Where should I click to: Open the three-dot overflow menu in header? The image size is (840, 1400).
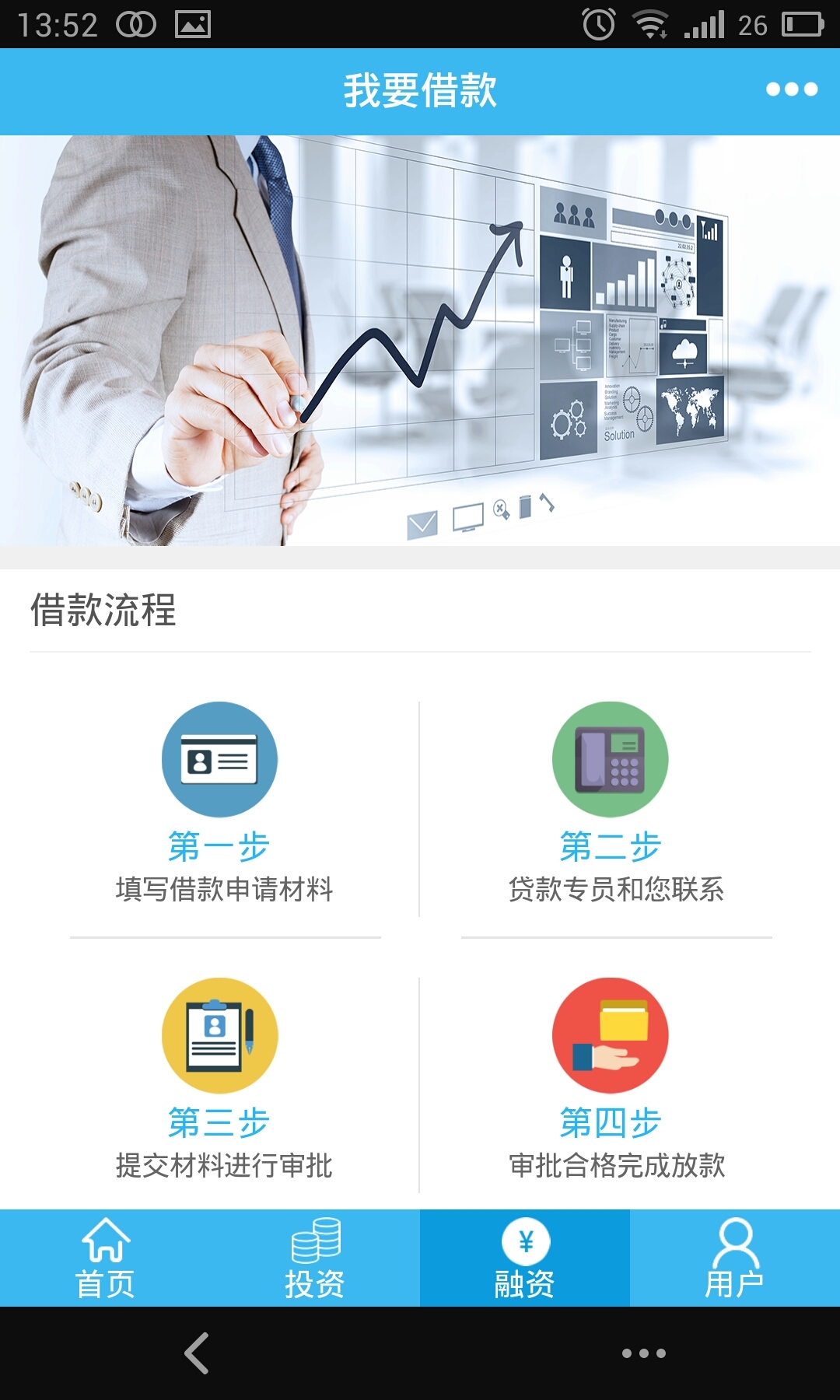coord(791,89)
